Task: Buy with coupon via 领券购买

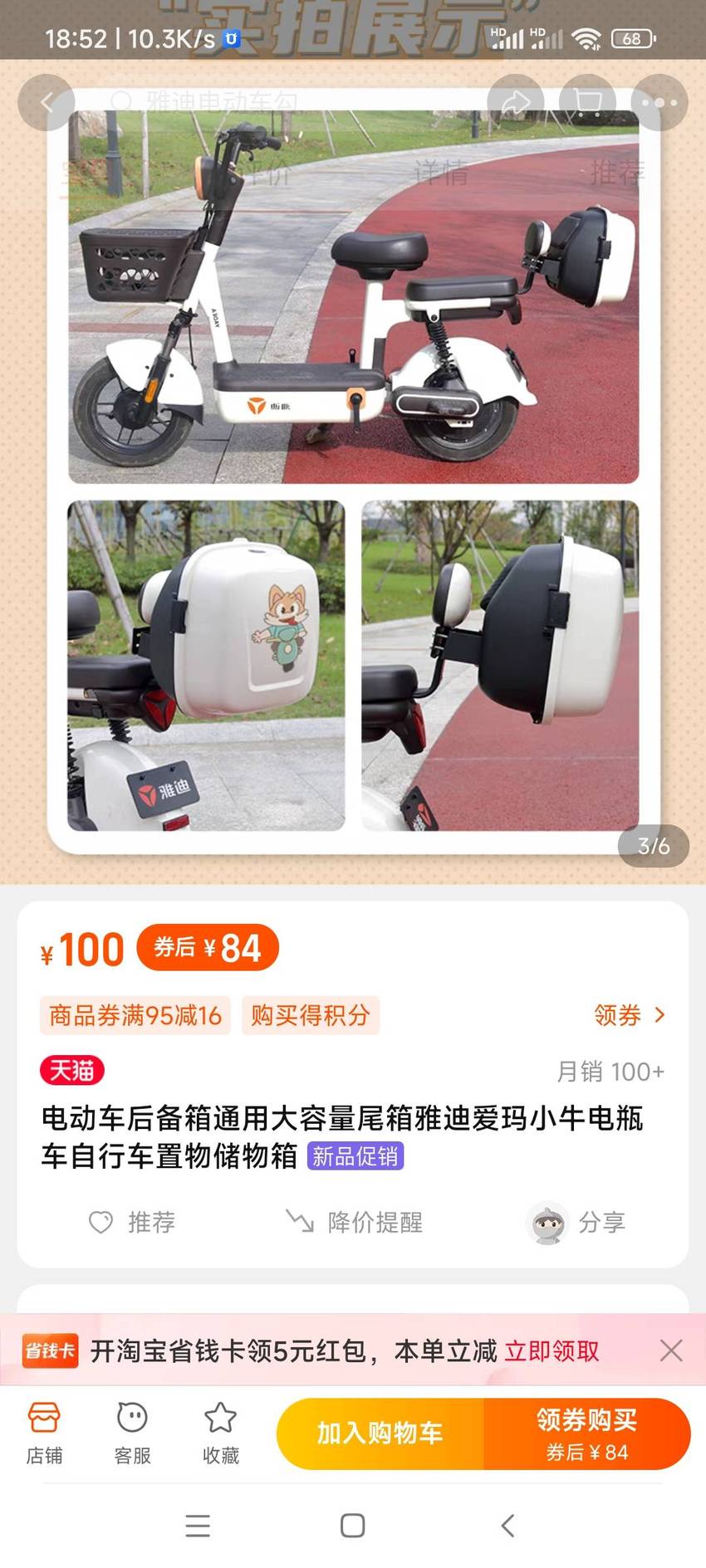Action: [x=587, y=1434]
